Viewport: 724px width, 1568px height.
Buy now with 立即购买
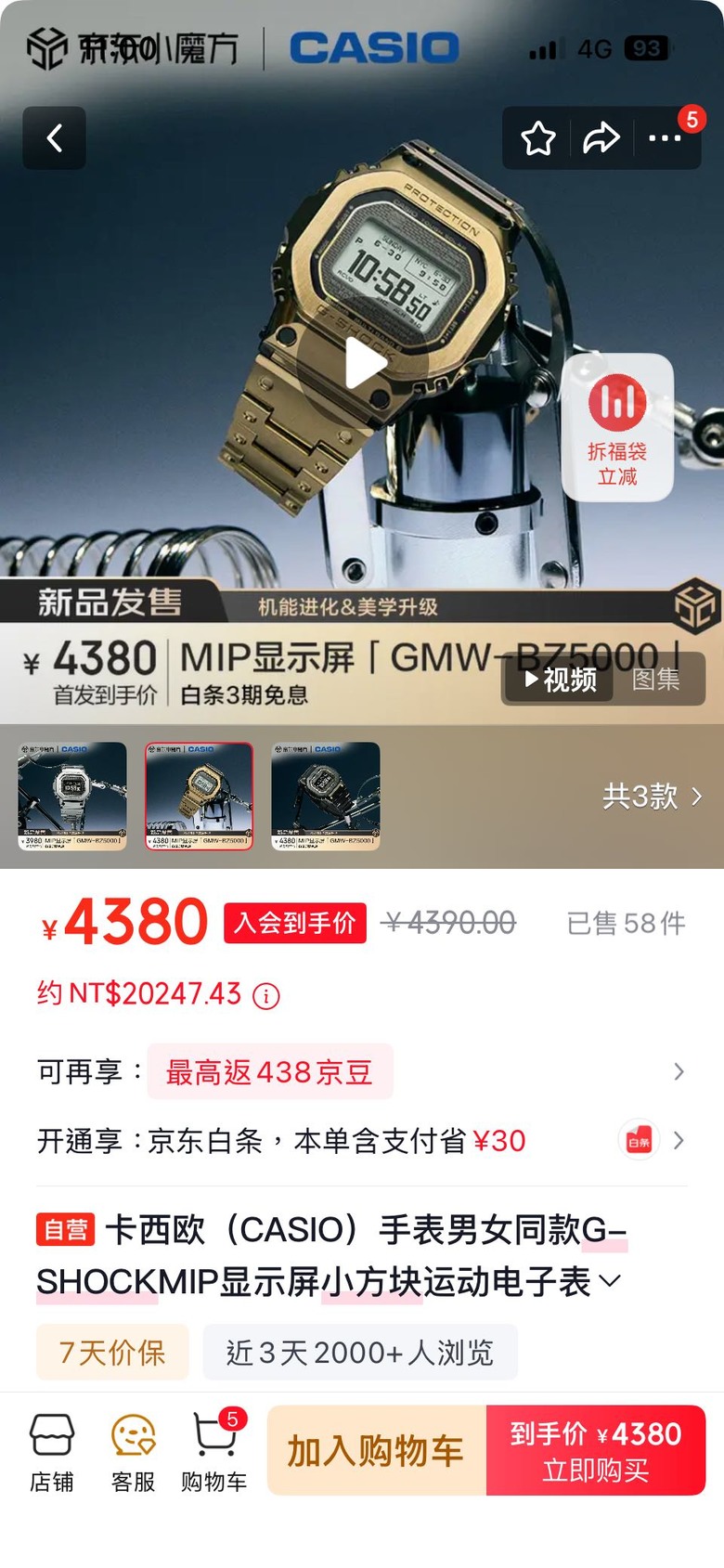click(x=595, y=1450)
